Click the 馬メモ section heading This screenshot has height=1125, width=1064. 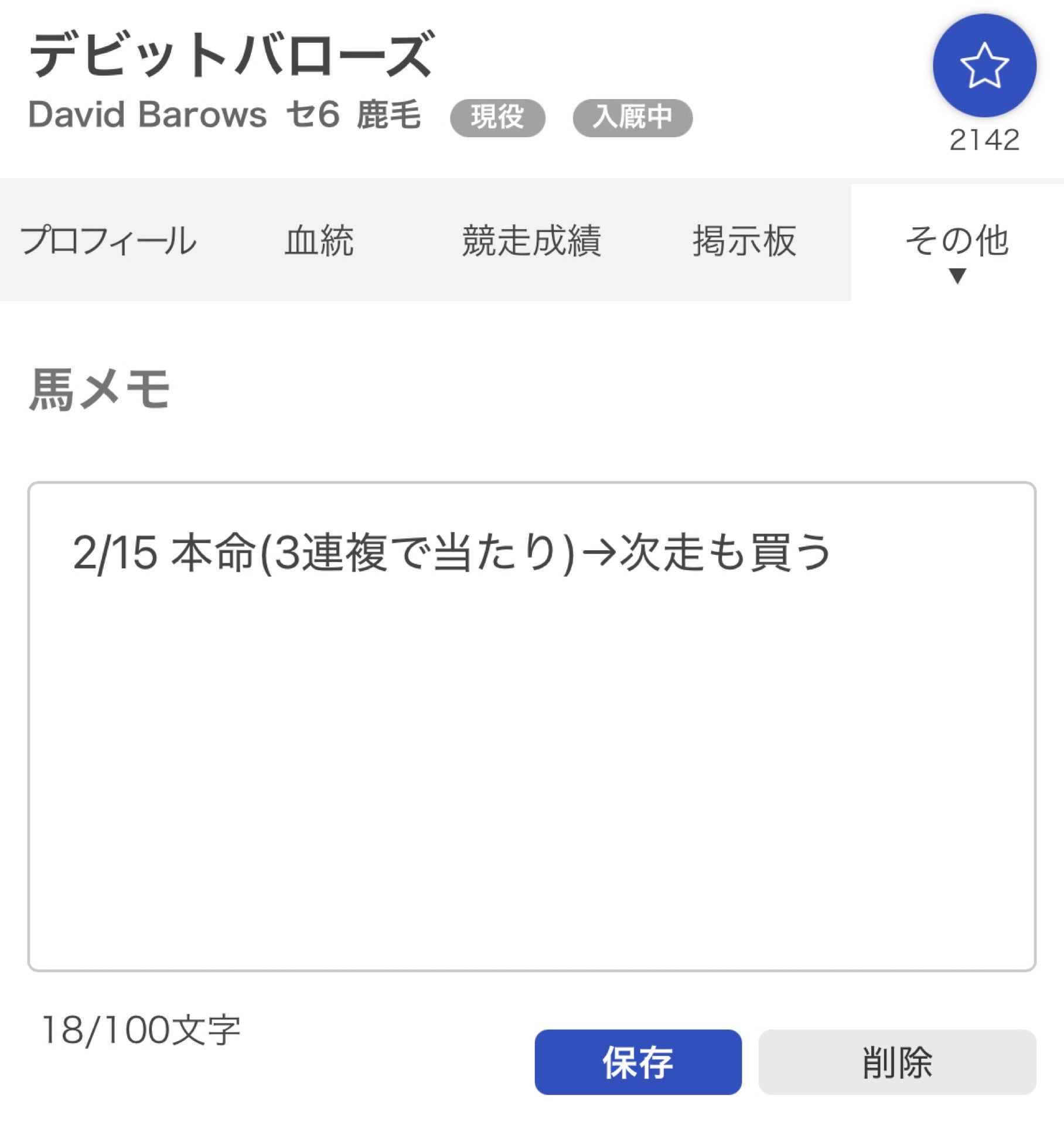(97, 388)
